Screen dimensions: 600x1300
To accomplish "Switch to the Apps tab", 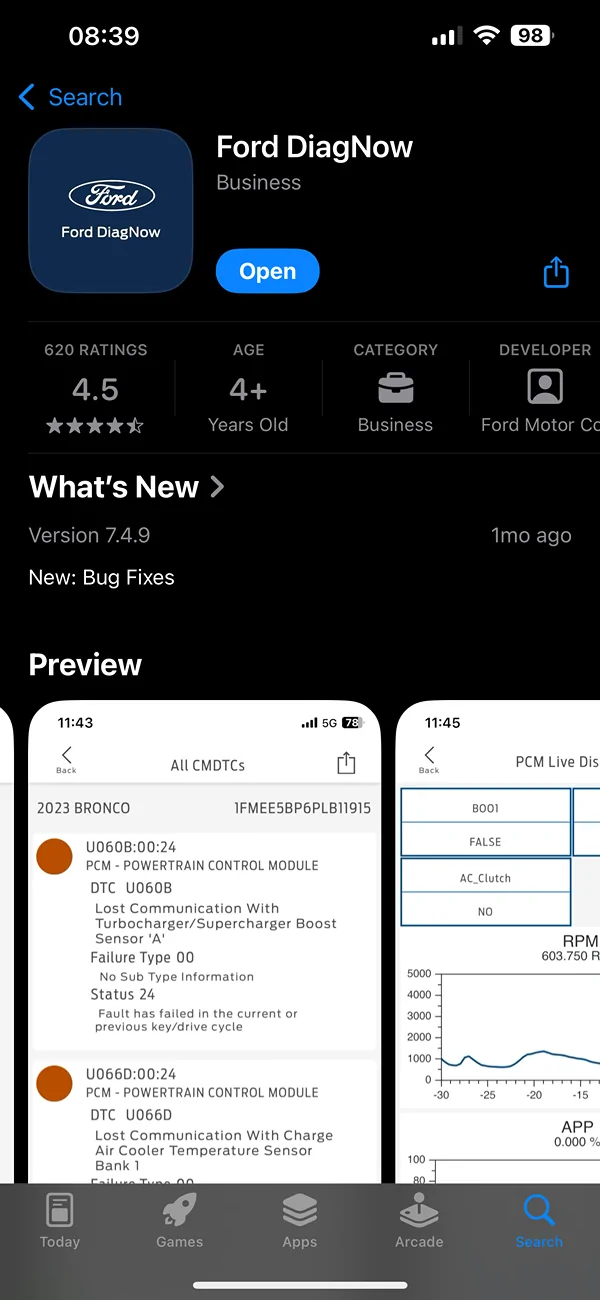I will (299, 1221).
